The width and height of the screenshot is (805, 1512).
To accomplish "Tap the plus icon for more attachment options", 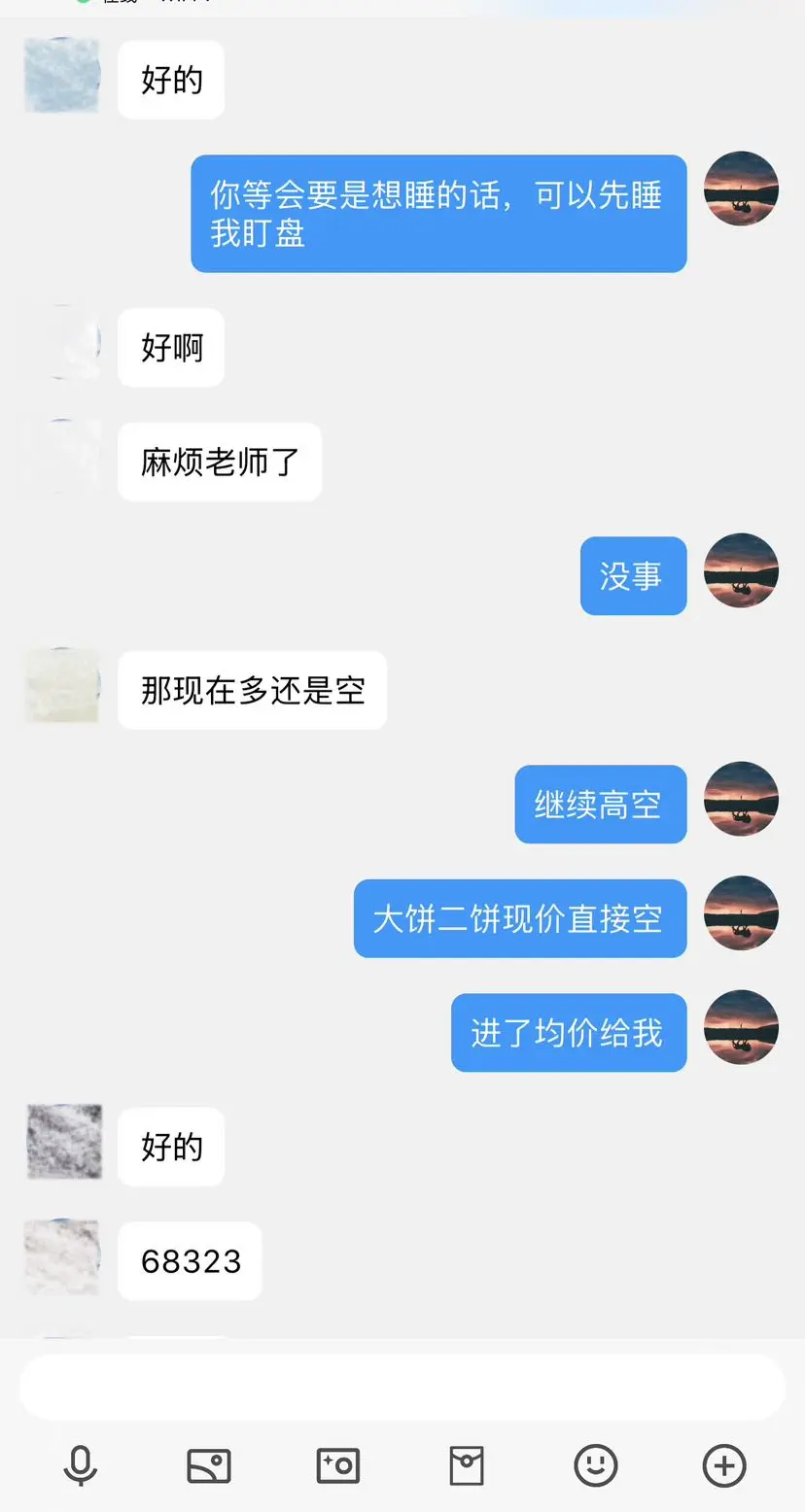I will [x=723, y=1465].
